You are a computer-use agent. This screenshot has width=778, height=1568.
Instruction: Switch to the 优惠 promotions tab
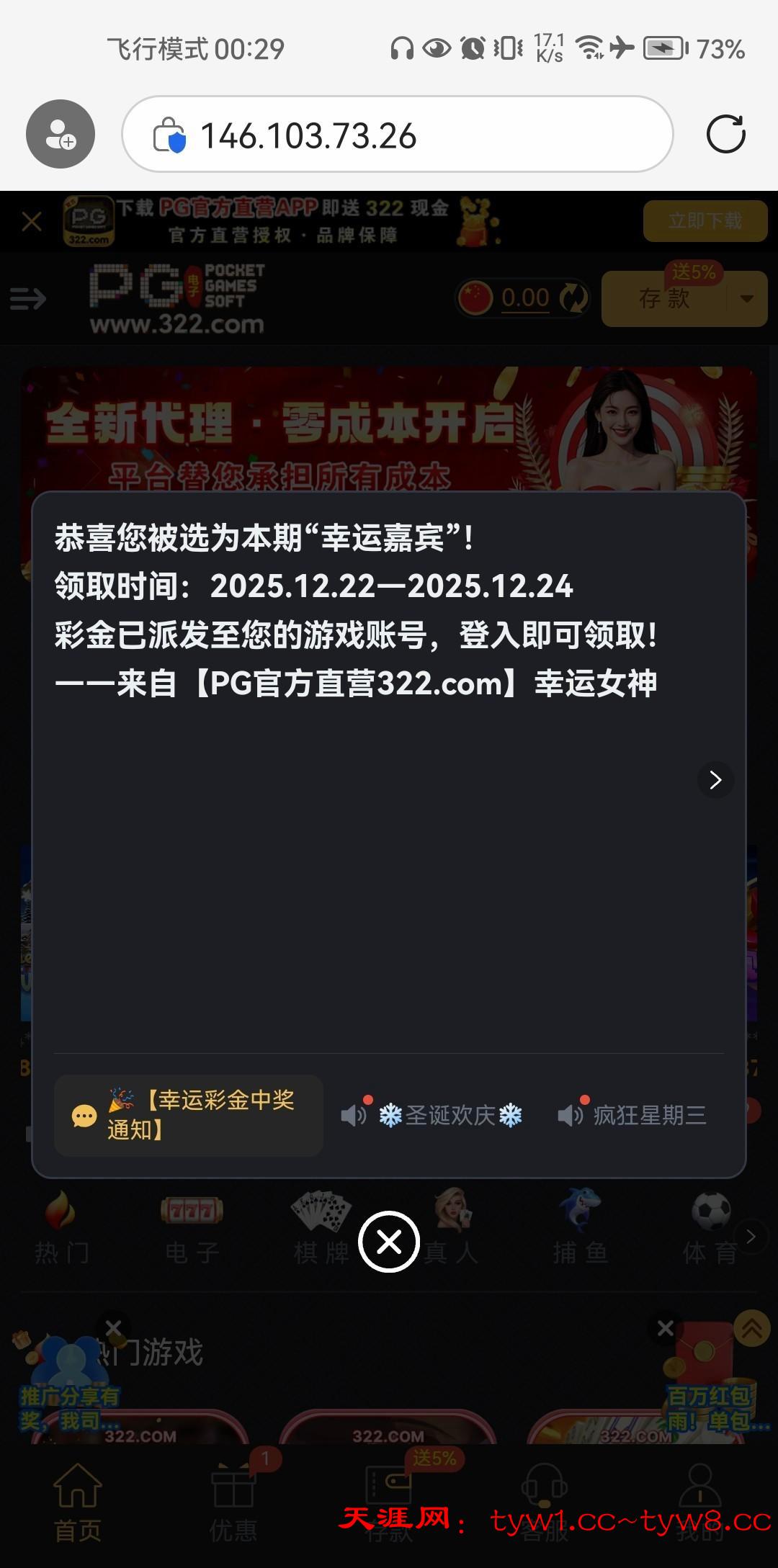(x=233, y=1502)
